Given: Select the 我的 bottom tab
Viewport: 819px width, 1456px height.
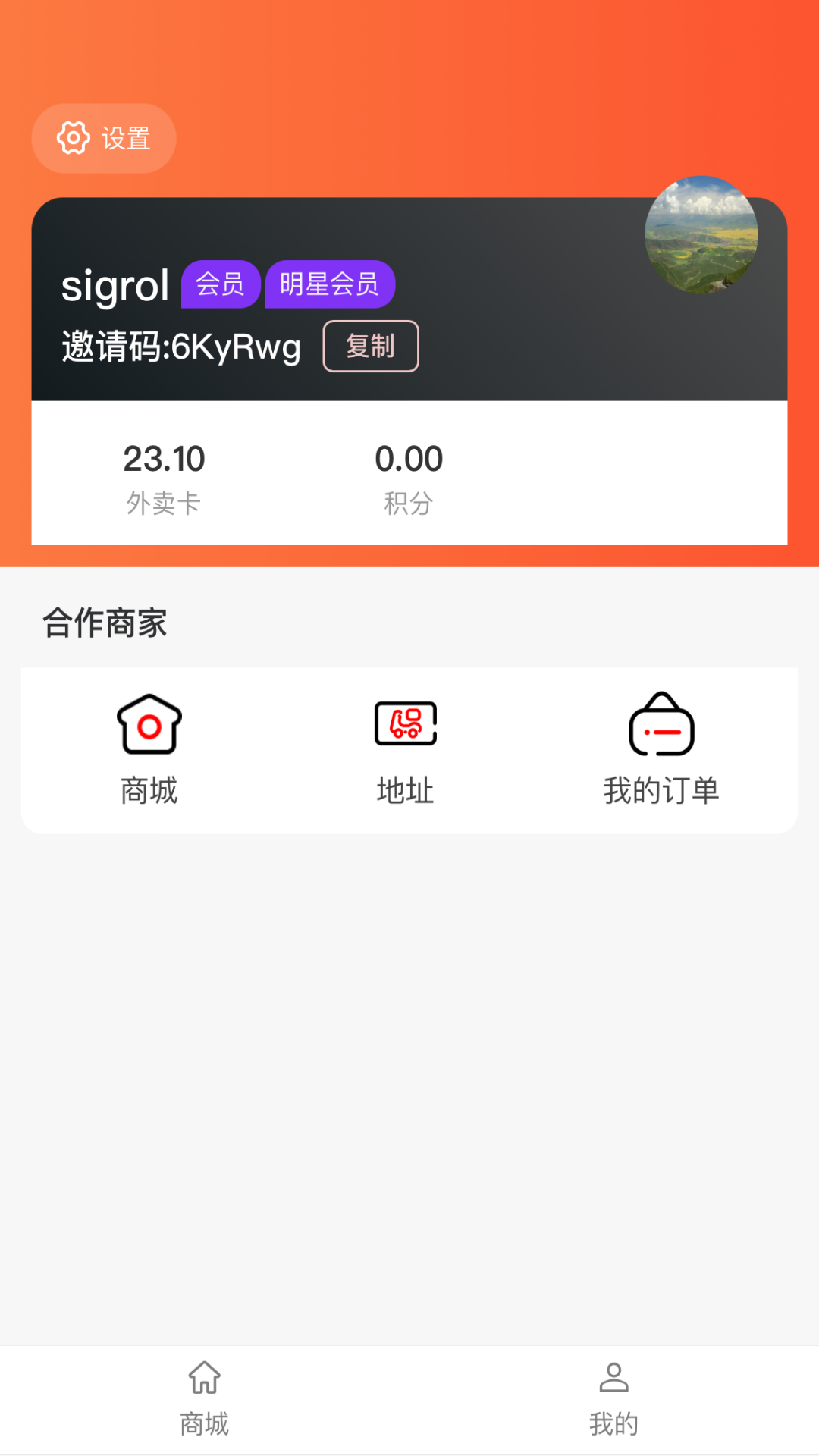Looking at the screenshot, I should 613,1400.
